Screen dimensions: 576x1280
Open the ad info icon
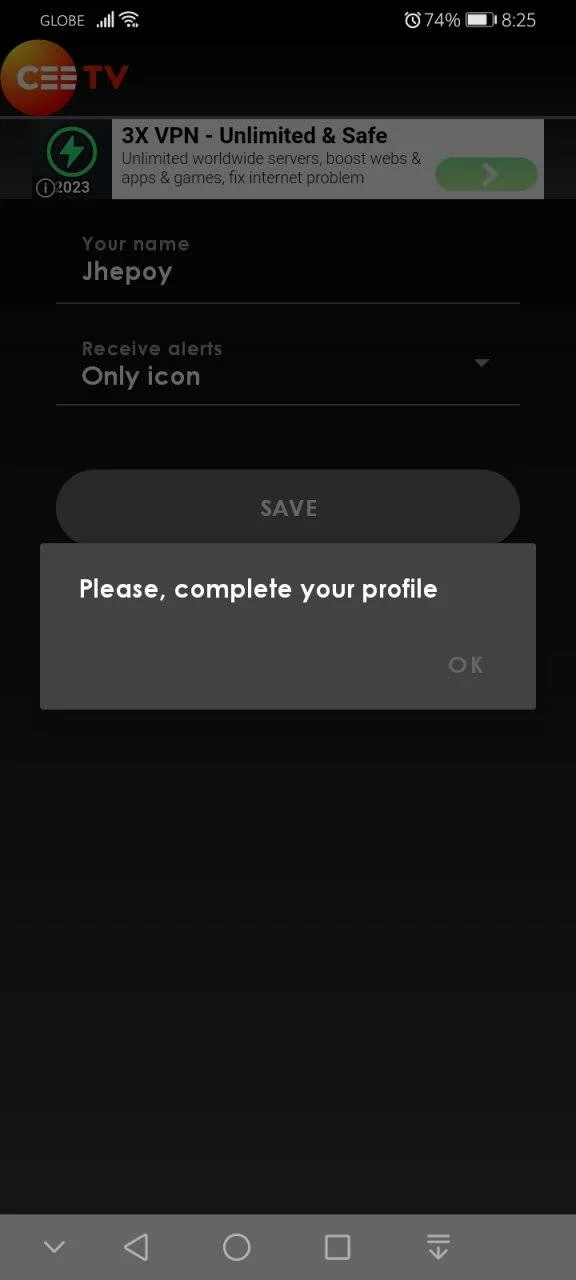click(x=44, y=188)
